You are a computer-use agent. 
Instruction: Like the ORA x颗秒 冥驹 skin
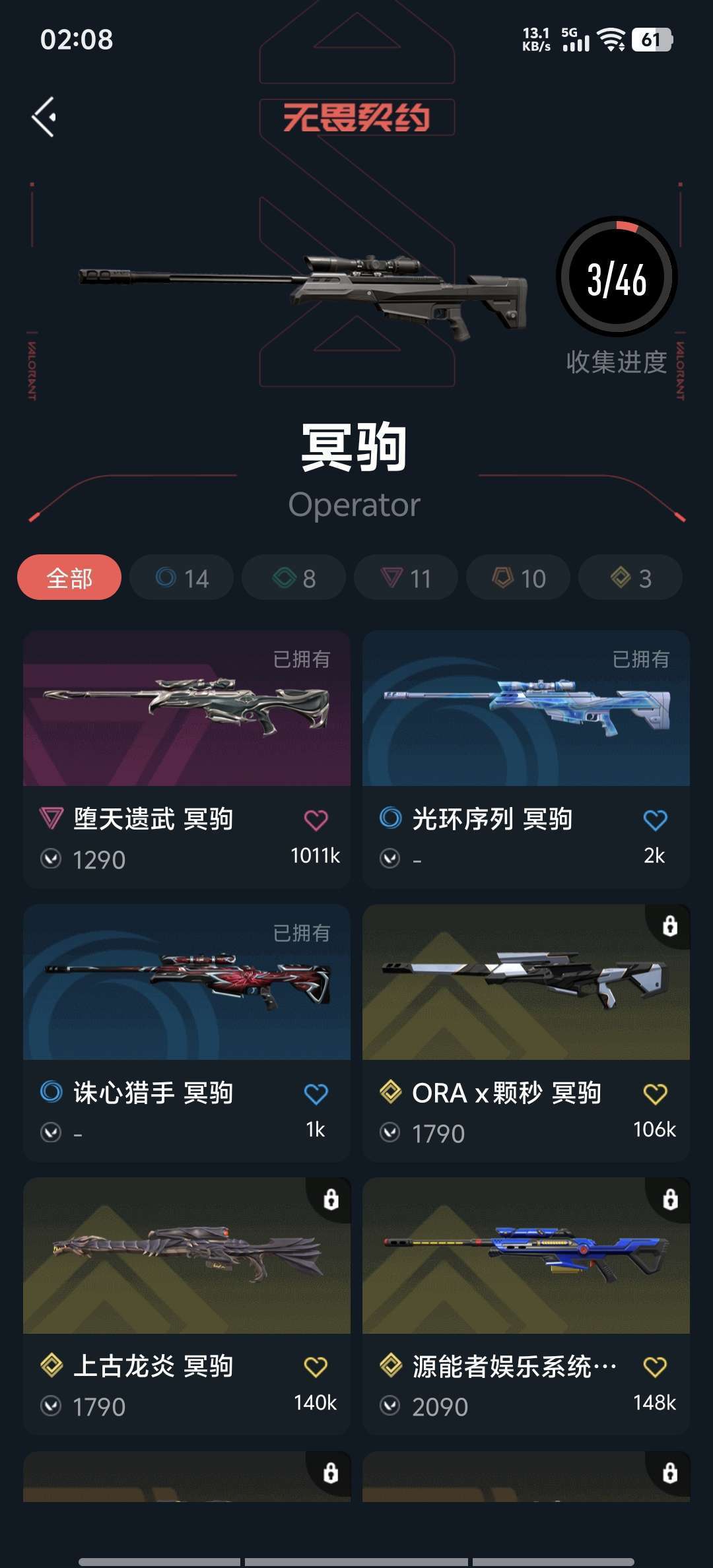pyautogui.click(x=655, y=1094)
